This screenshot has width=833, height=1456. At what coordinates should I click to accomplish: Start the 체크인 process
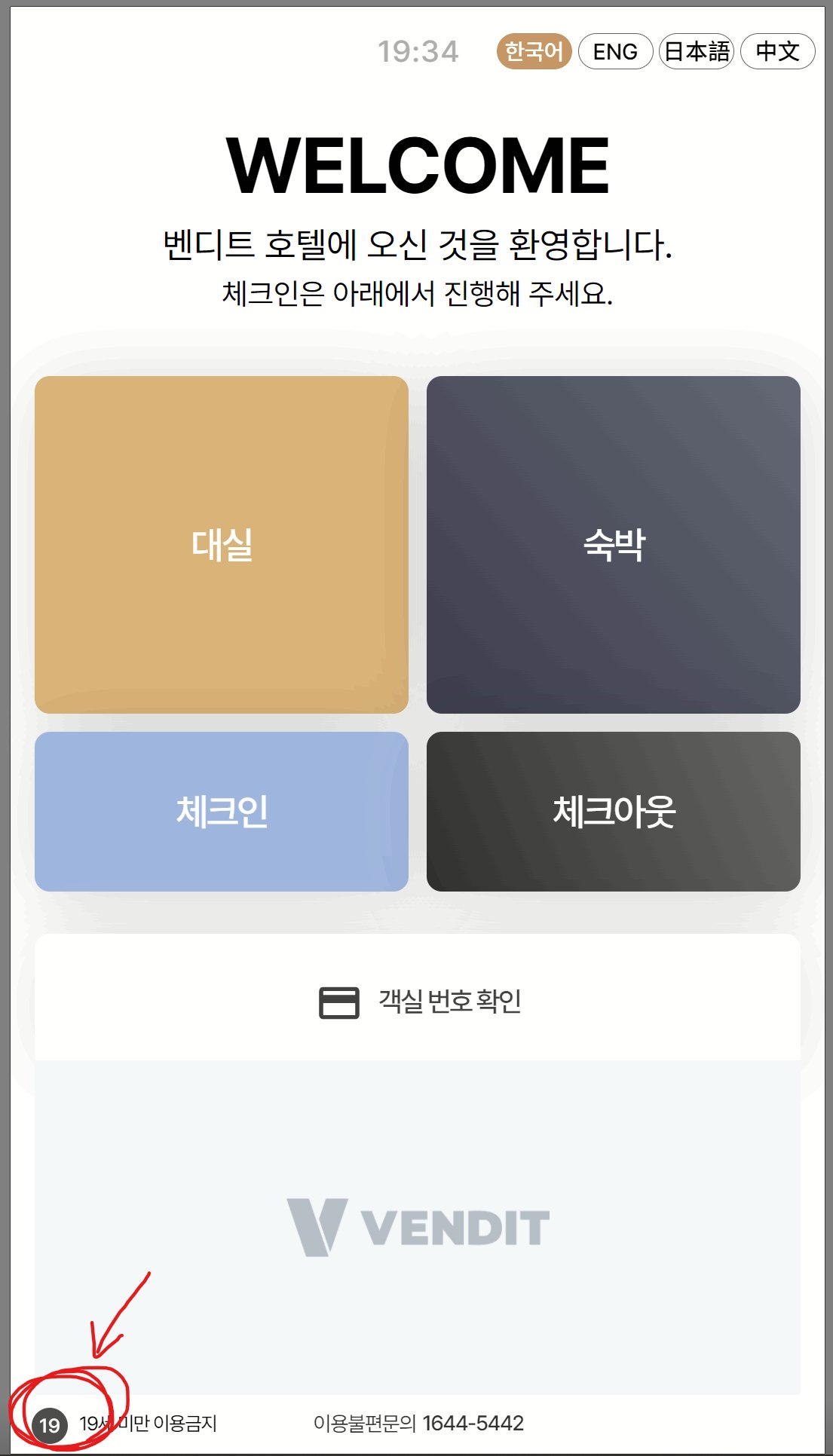point(222,812)
